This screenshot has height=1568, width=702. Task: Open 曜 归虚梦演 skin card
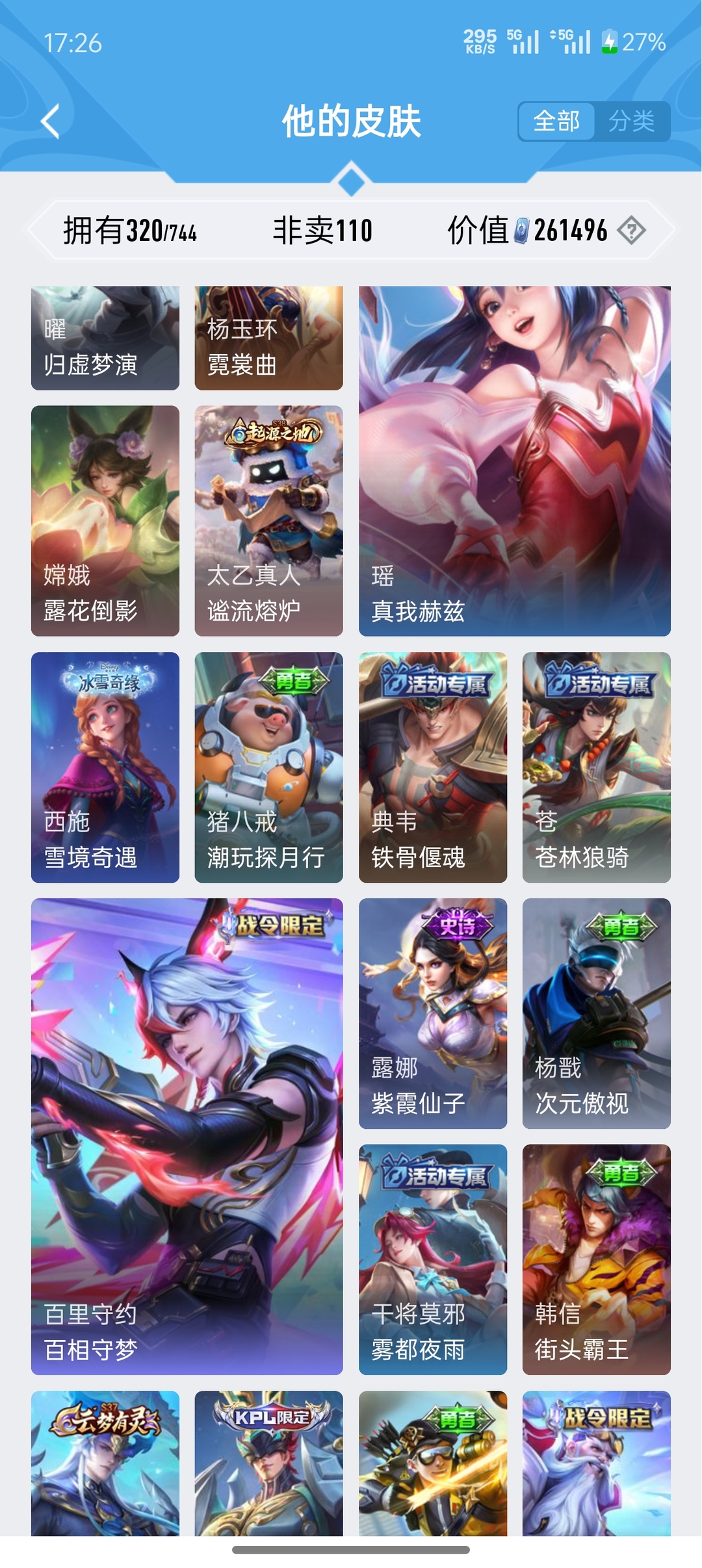(105, 338)
